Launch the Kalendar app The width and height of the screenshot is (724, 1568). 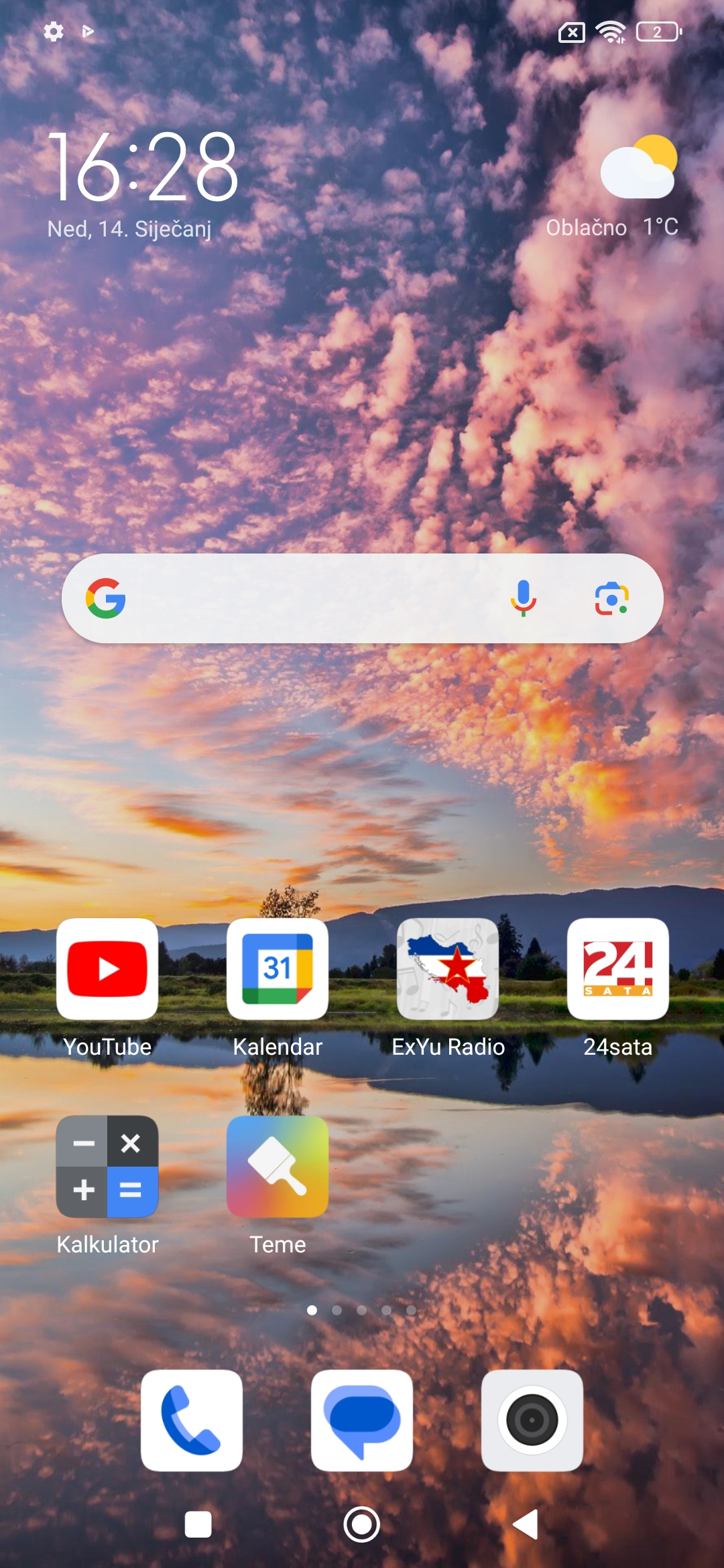pyautogui.click(x=278, y=969)
